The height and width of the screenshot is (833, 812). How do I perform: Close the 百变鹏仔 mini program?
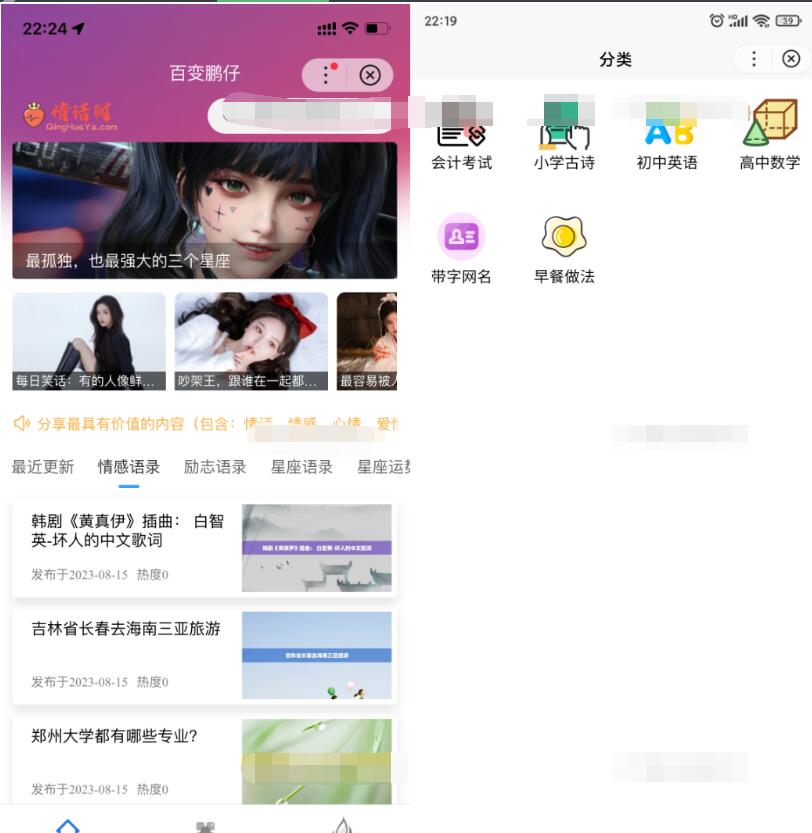pyautogui.click(x=370, y=75)
